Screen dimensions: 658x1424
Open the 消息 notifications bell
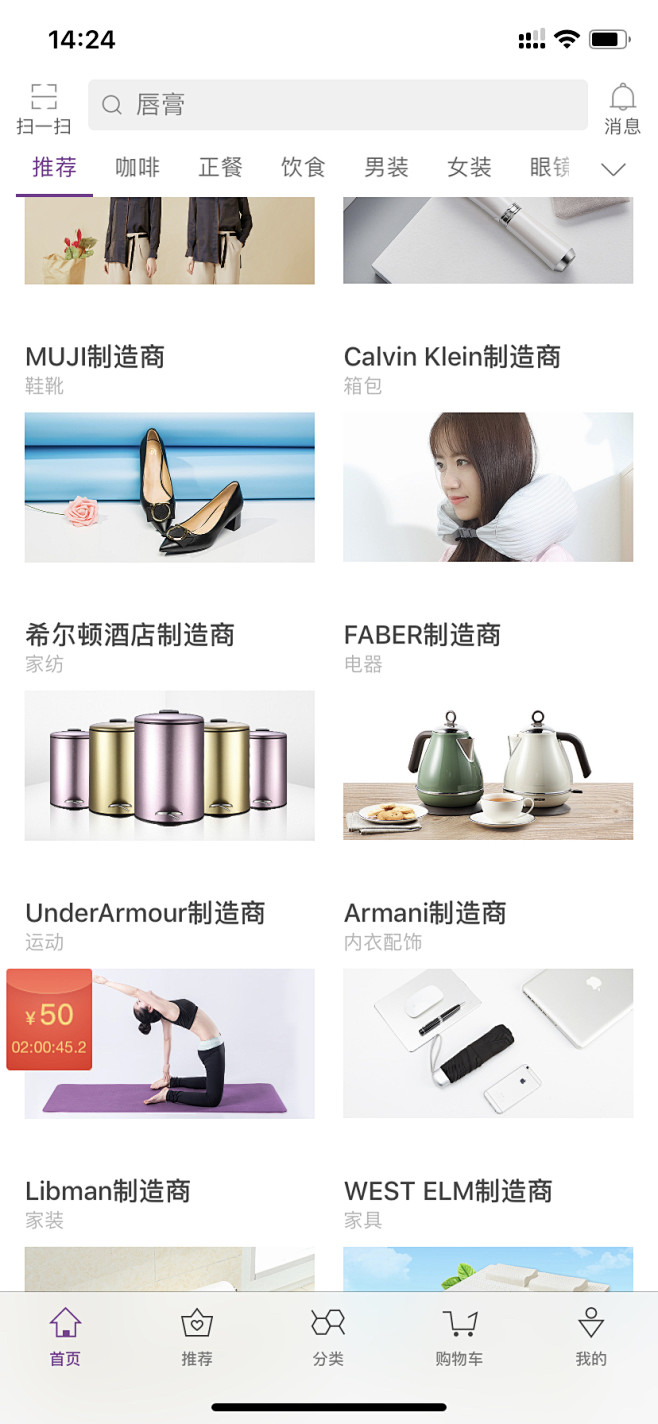(x=622, y=108)
